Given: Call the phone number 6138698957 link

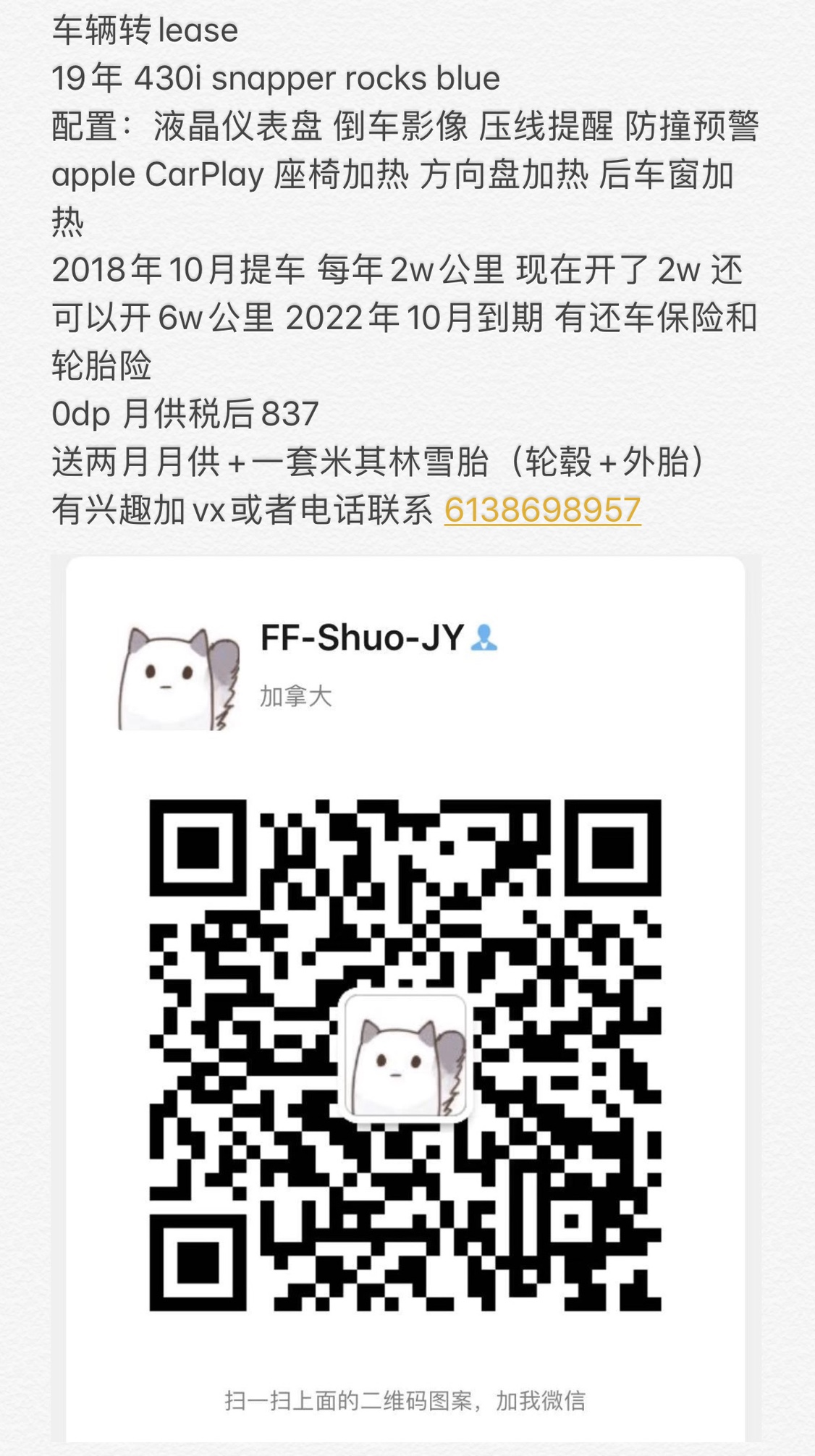Looking at the screenshot, I should 542,510.
